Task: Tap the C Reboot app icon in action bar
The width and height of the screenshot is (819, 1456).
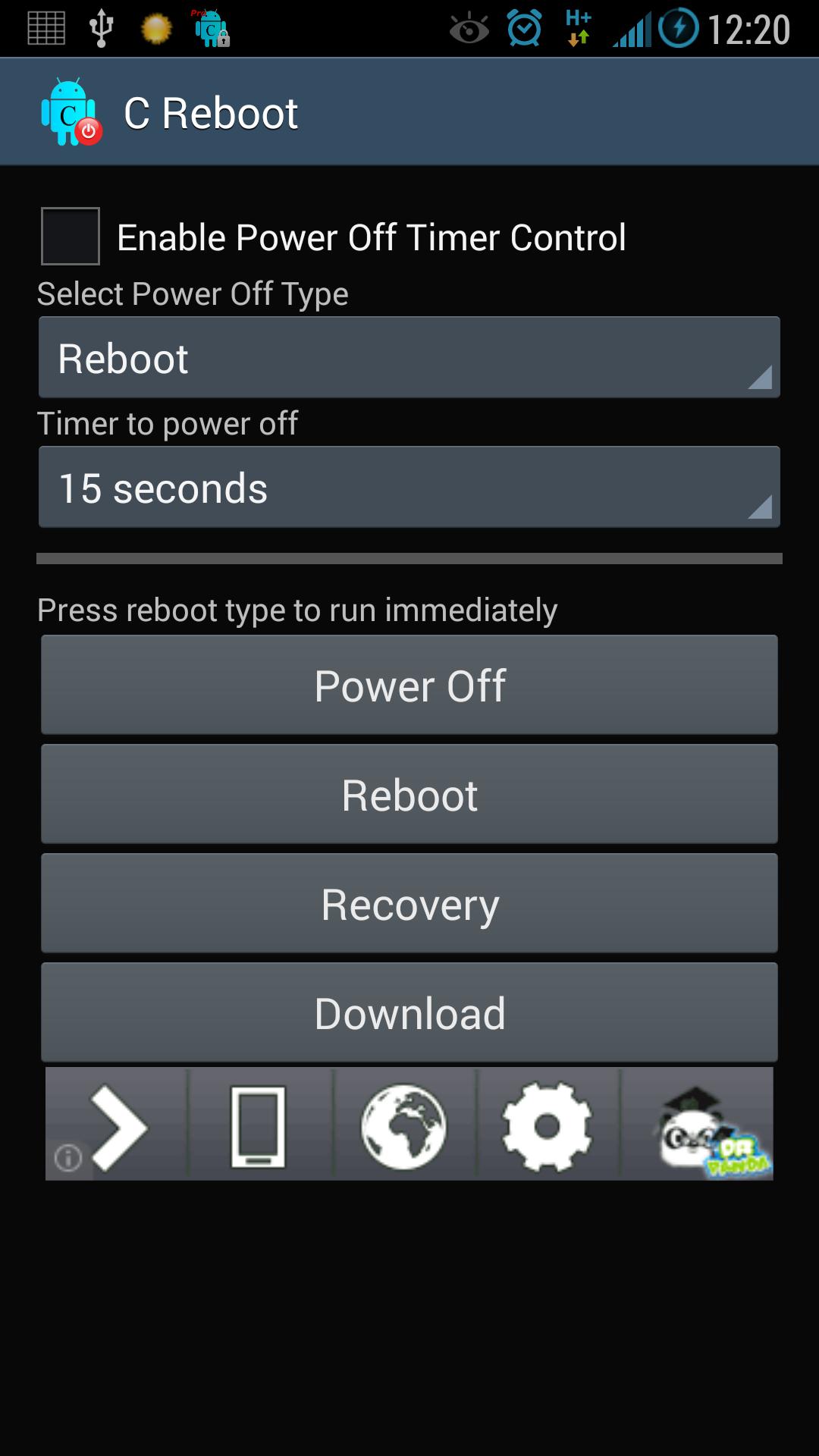Action: 71,111
